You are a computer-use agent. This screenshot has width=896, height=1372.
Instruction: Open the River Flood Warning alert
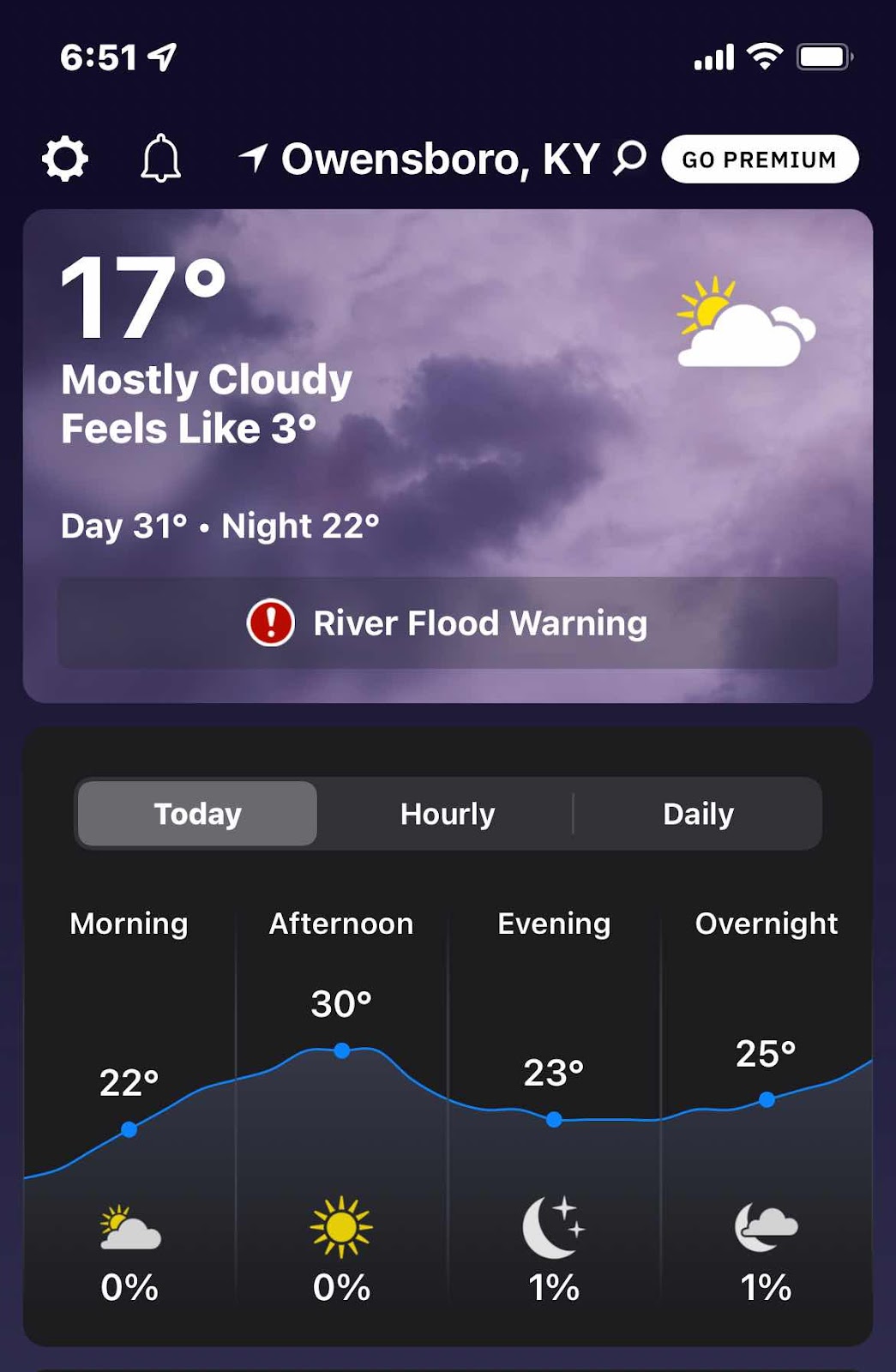click(x=448, y=623)
